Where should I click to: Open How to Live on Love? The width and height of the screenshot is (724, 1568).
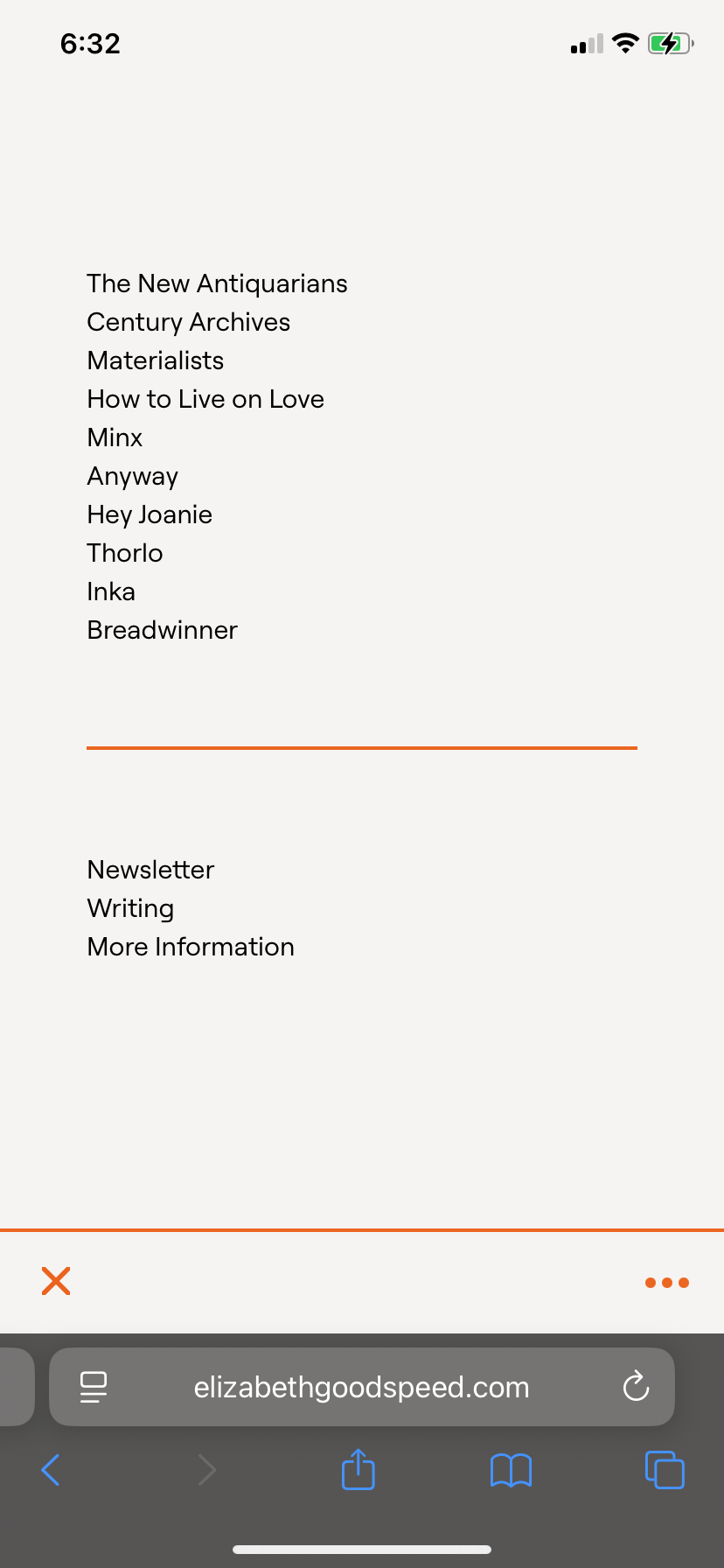coord(205,399)
